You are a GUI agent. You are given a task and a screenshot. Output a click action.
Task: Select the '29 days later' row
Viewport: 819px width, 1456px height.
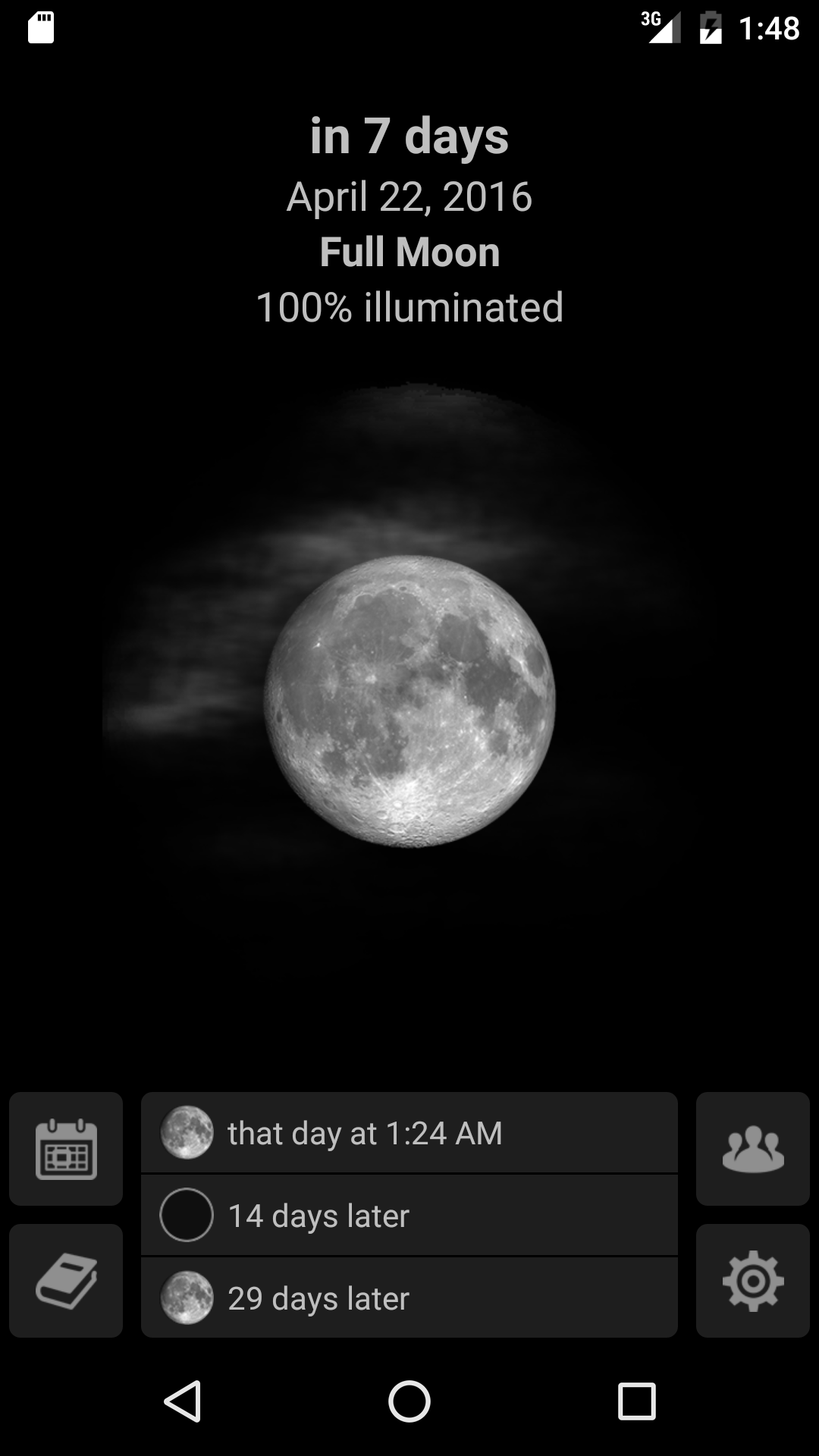click(409, 1298)
